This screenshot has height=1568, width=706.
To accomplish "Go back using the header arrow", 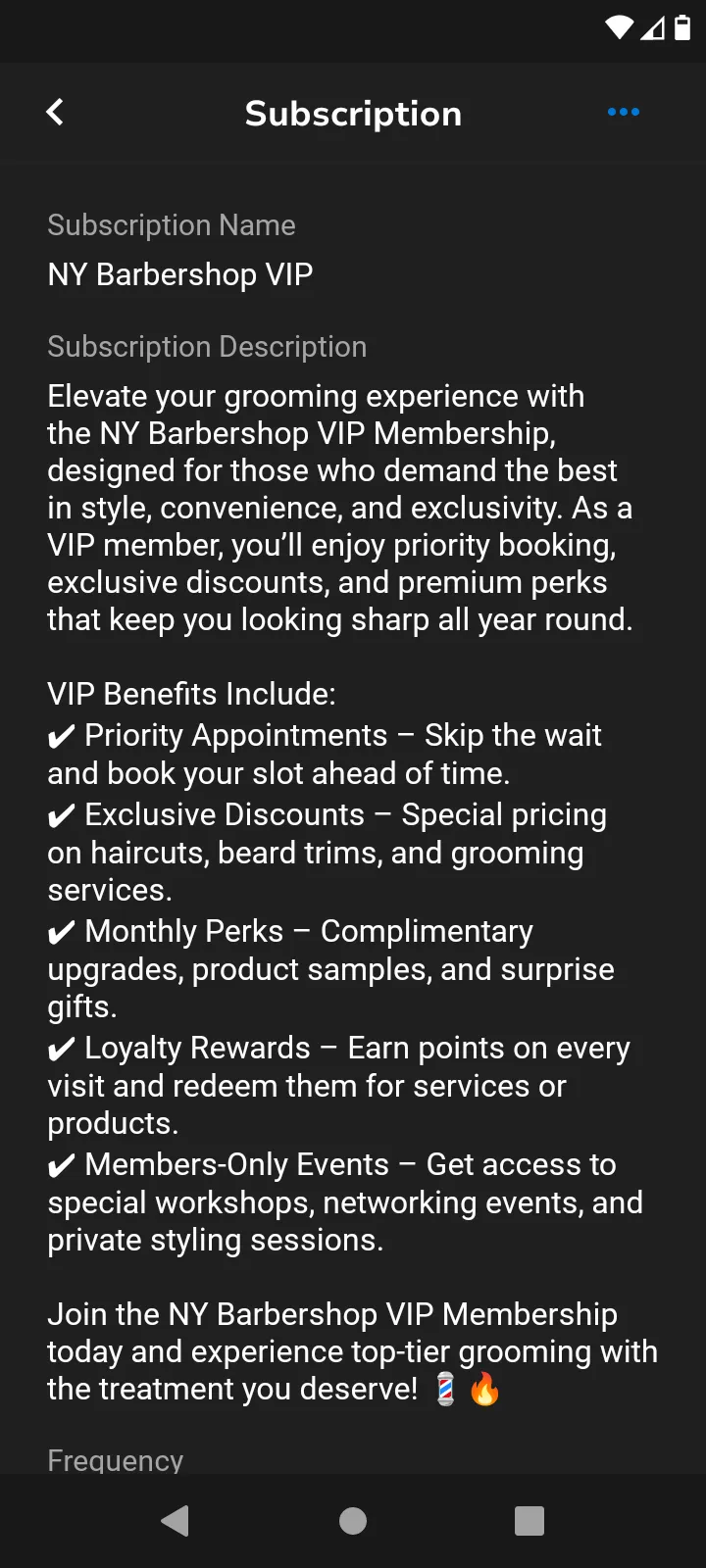I will (55, 113).
